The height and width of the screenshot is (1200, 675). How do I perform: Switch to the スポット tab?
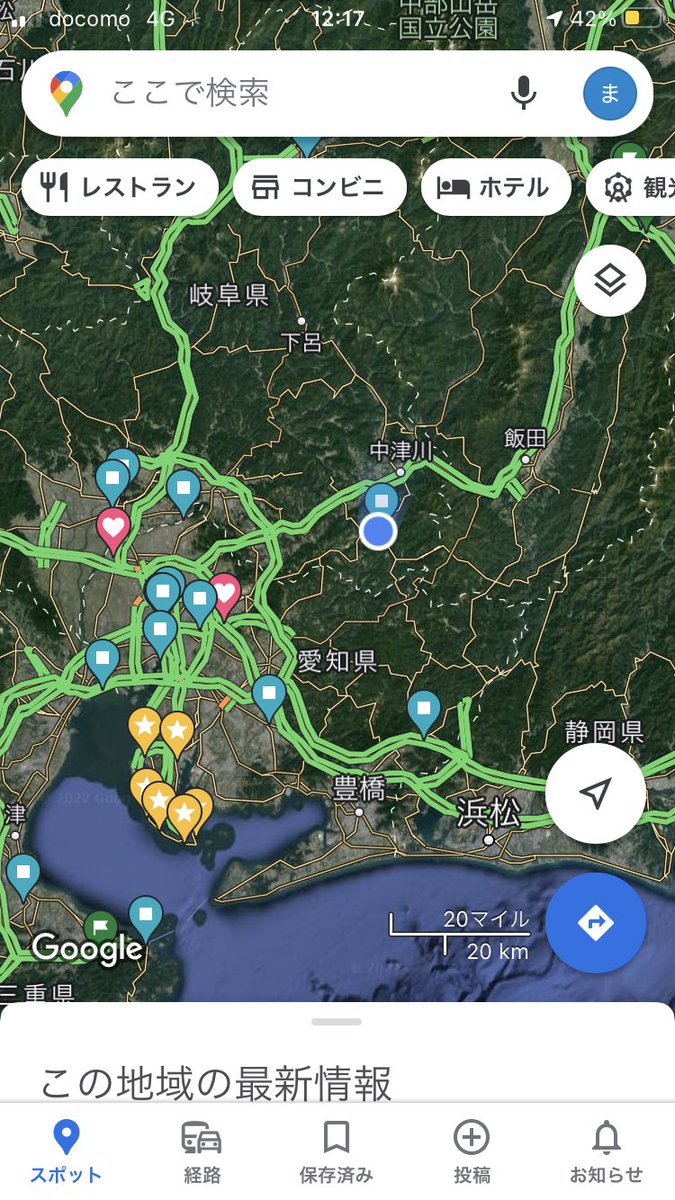click(x=66, y=1152)
